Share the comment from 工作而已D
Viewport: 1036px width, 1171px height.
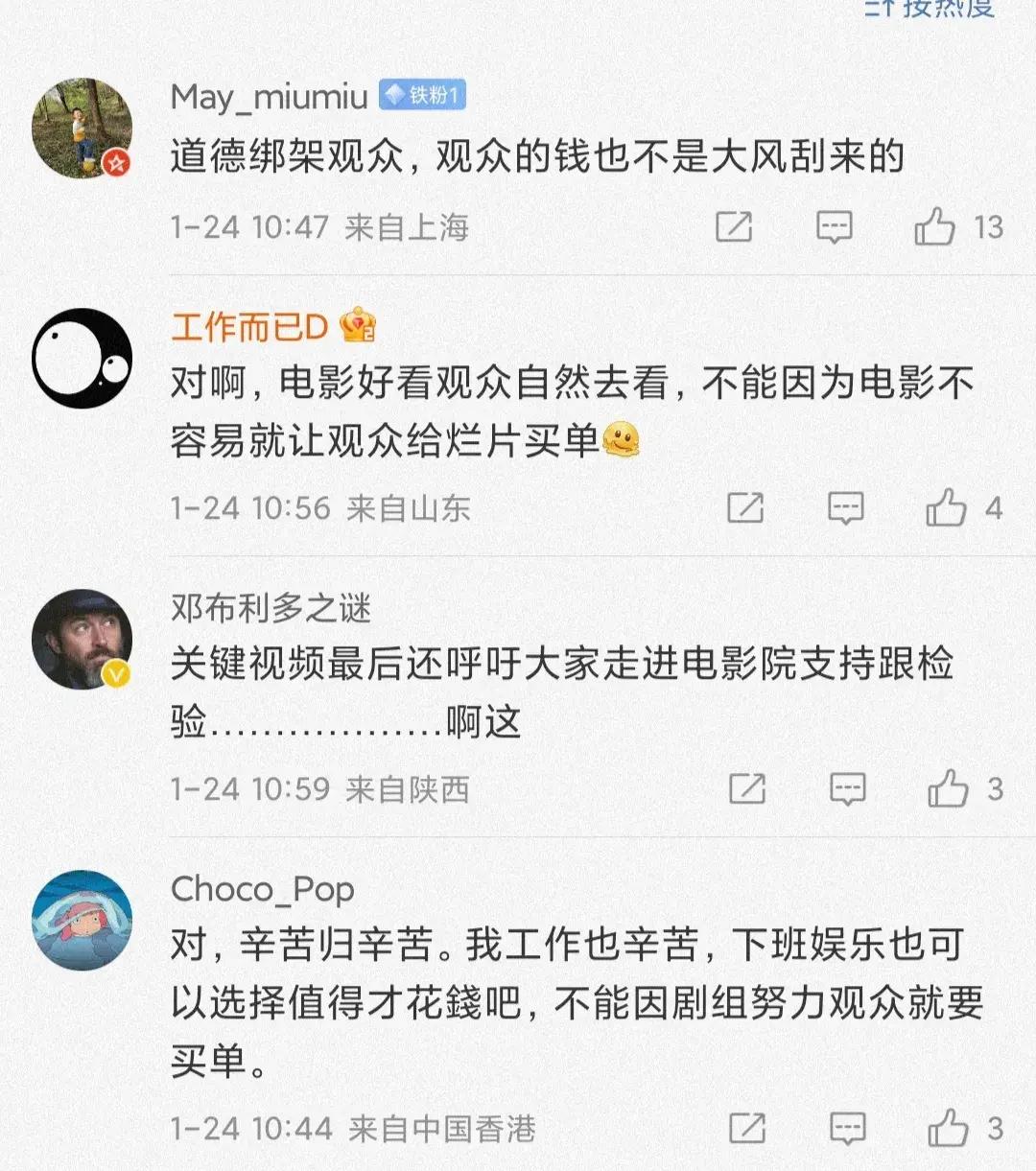pyautogui.click(x=745, y=508)
